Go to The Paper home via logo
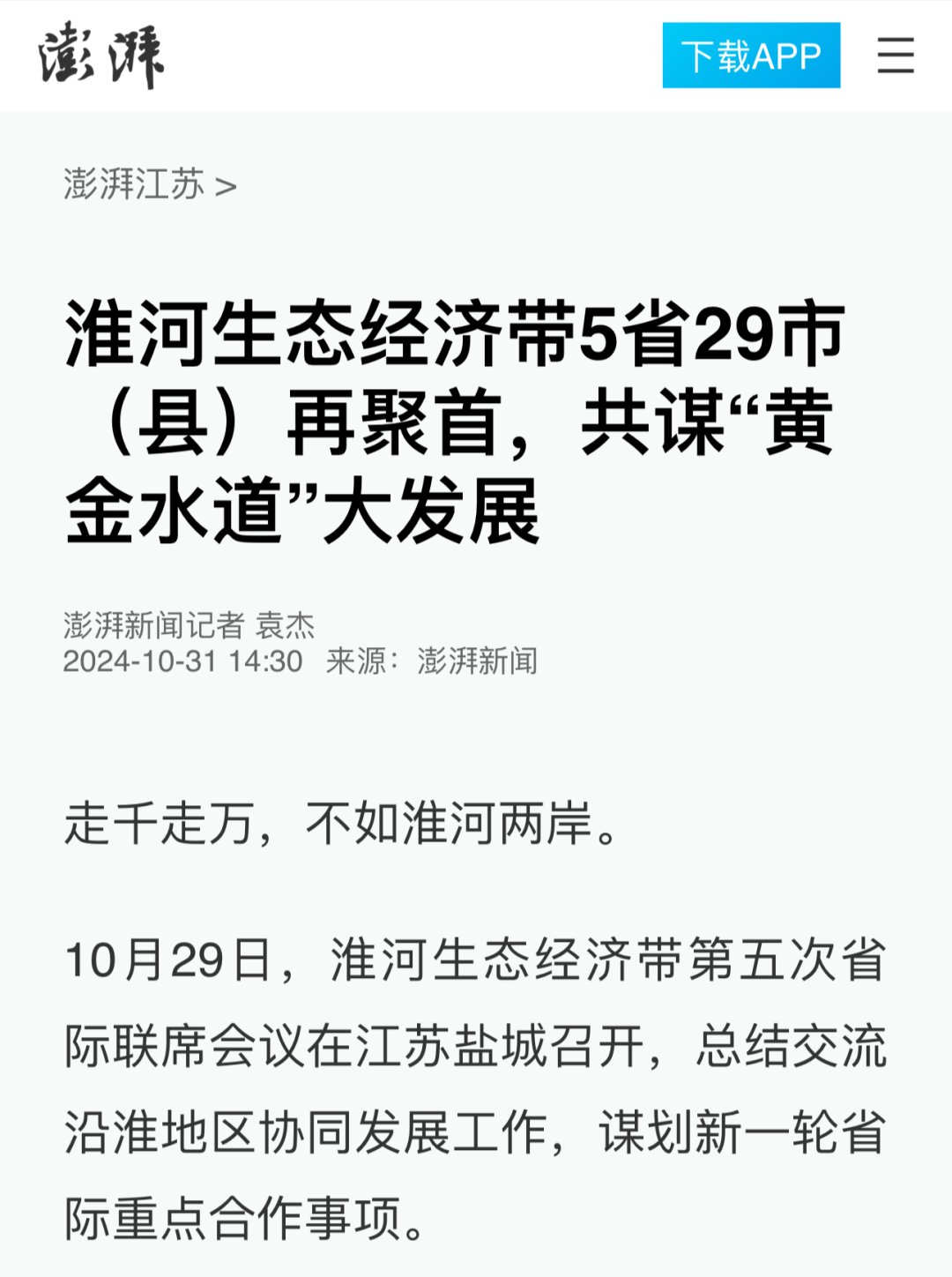The width and height of the screenshot is (952, 1277). [101, 56]
